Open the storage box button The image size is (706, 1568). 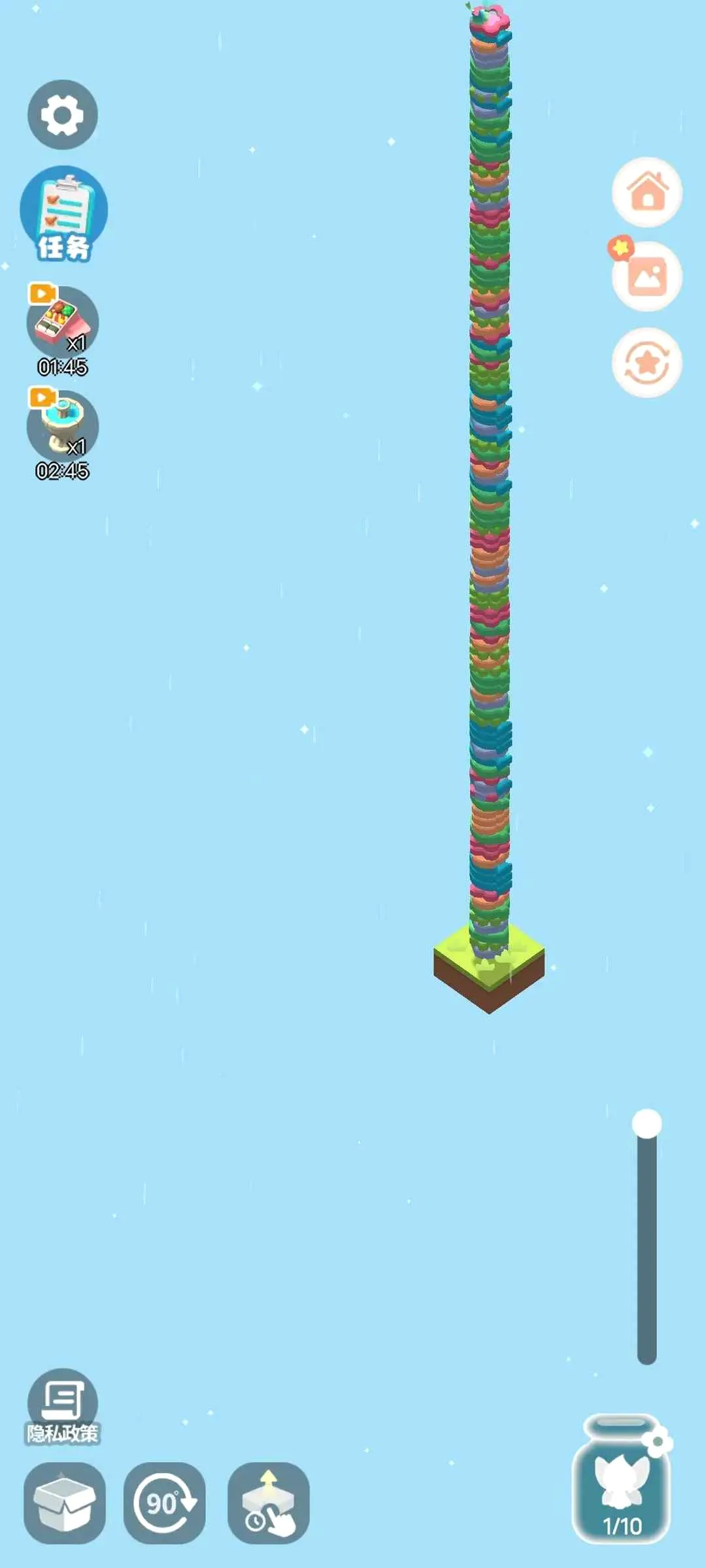(64, 1503)
